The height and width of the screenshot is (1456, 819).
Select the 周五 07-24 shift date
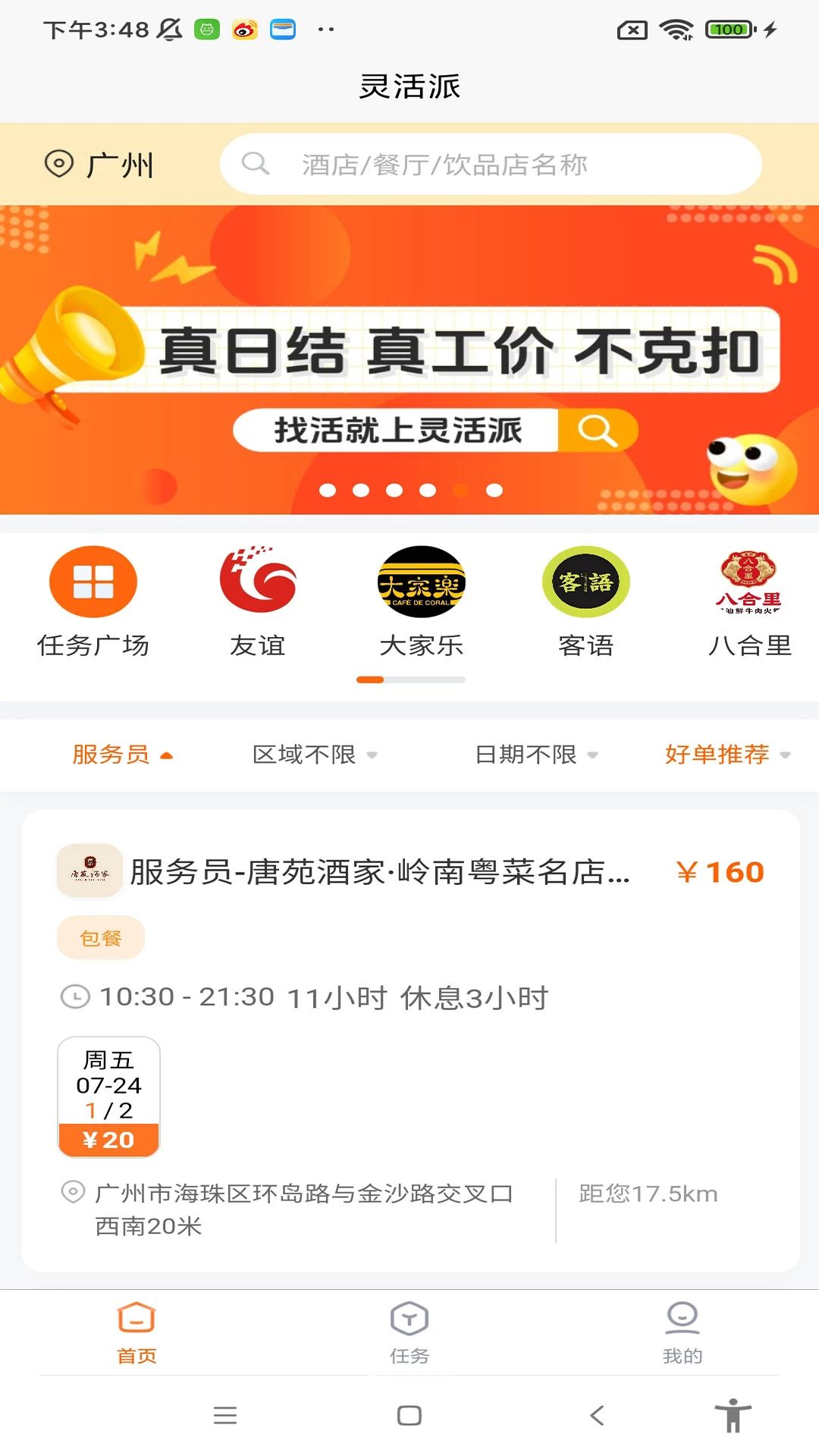click(x=108, y=1097)
